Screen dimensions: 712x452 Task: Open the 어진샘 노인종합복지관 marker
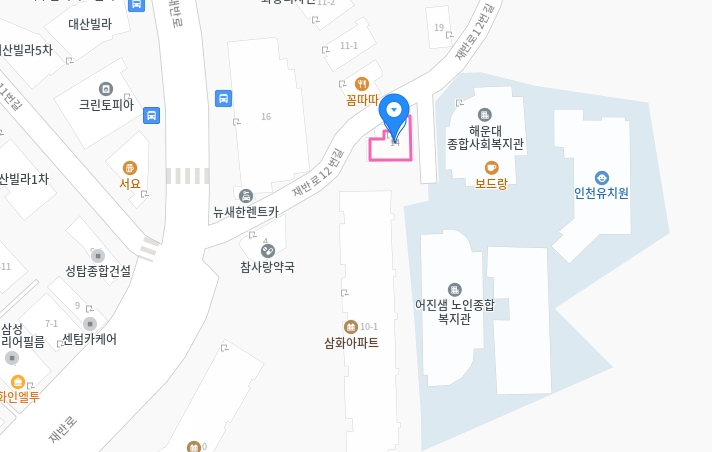tap(455, 289)
